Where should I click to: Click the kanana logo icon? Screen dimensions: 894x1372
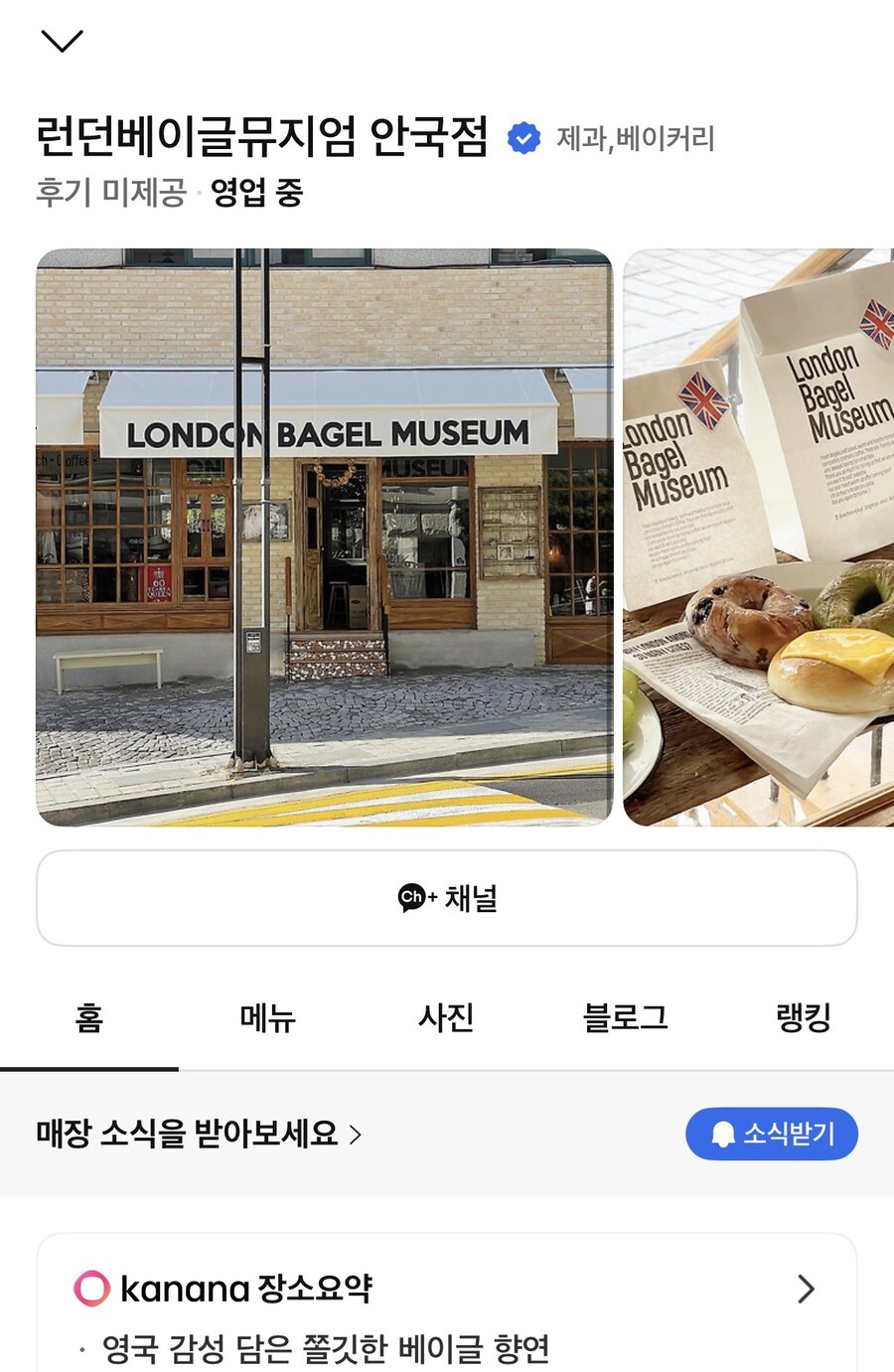90,1289
